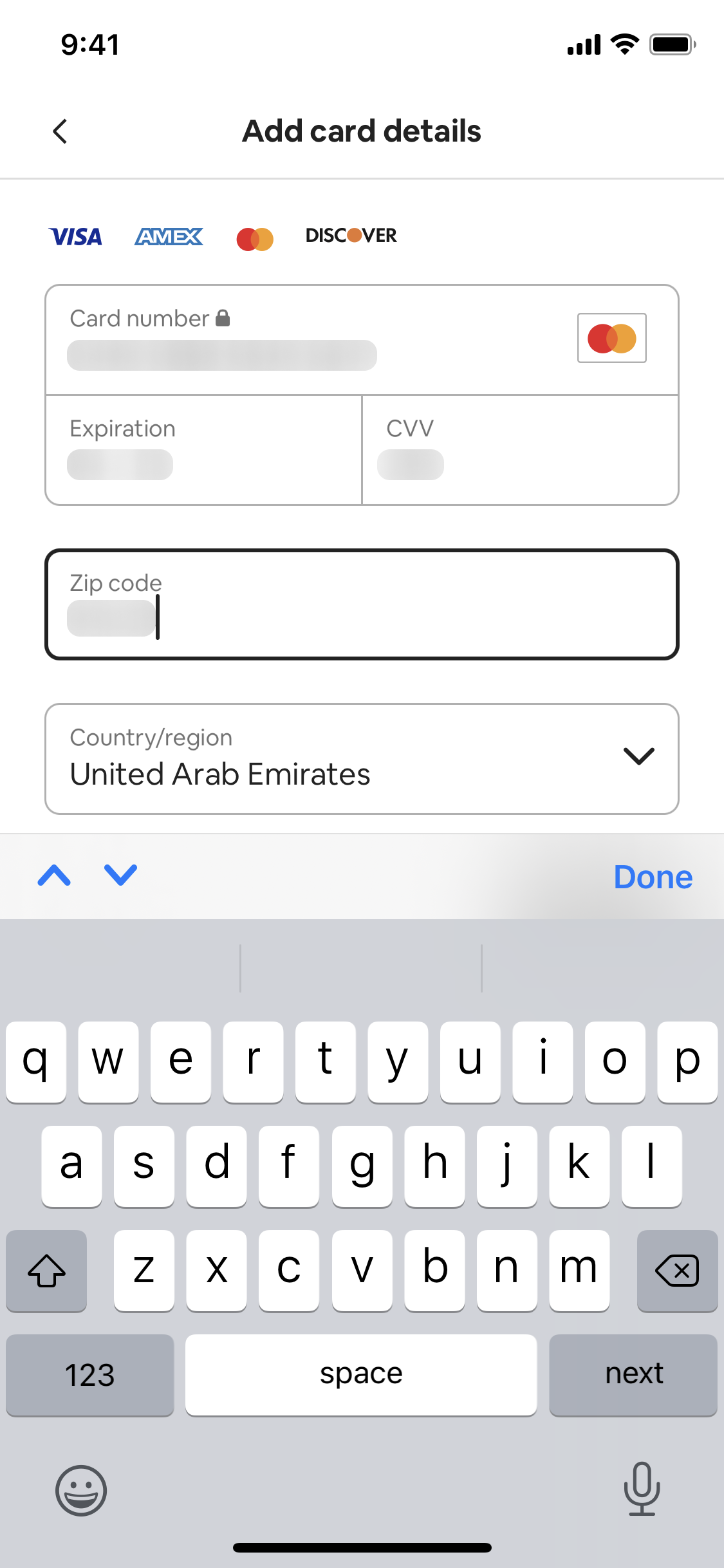
Task: Switch keyboard to numbers with 123 key
Action: [x=90, y=1375]
